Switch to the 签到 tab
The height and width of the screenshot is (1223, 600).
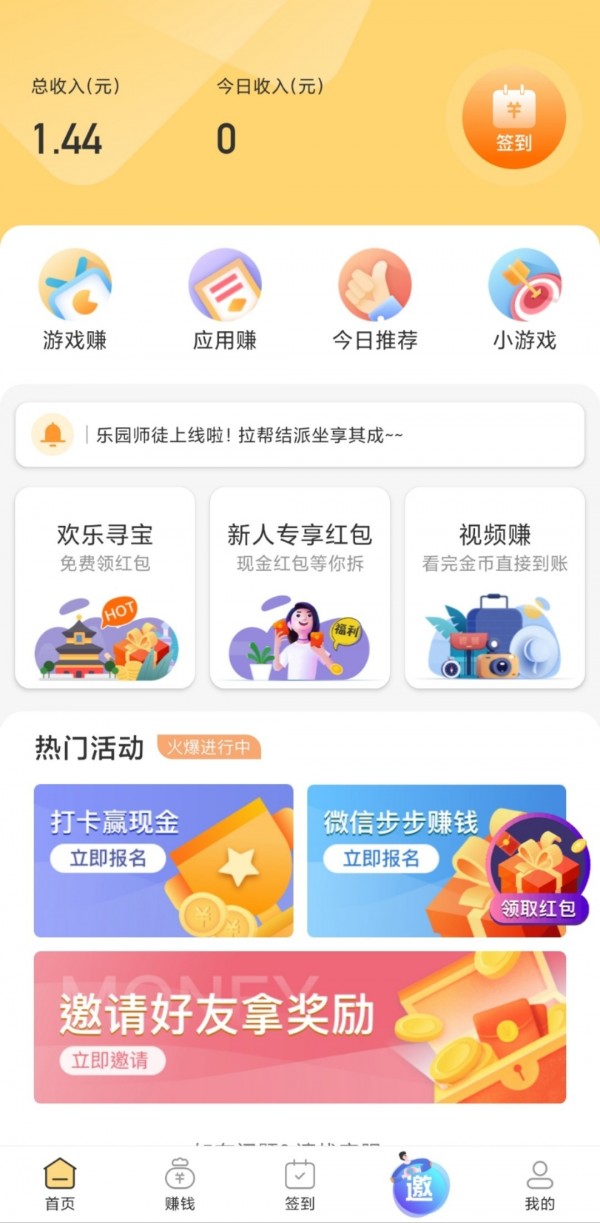pyautogui.click(x=300, y=1184)
